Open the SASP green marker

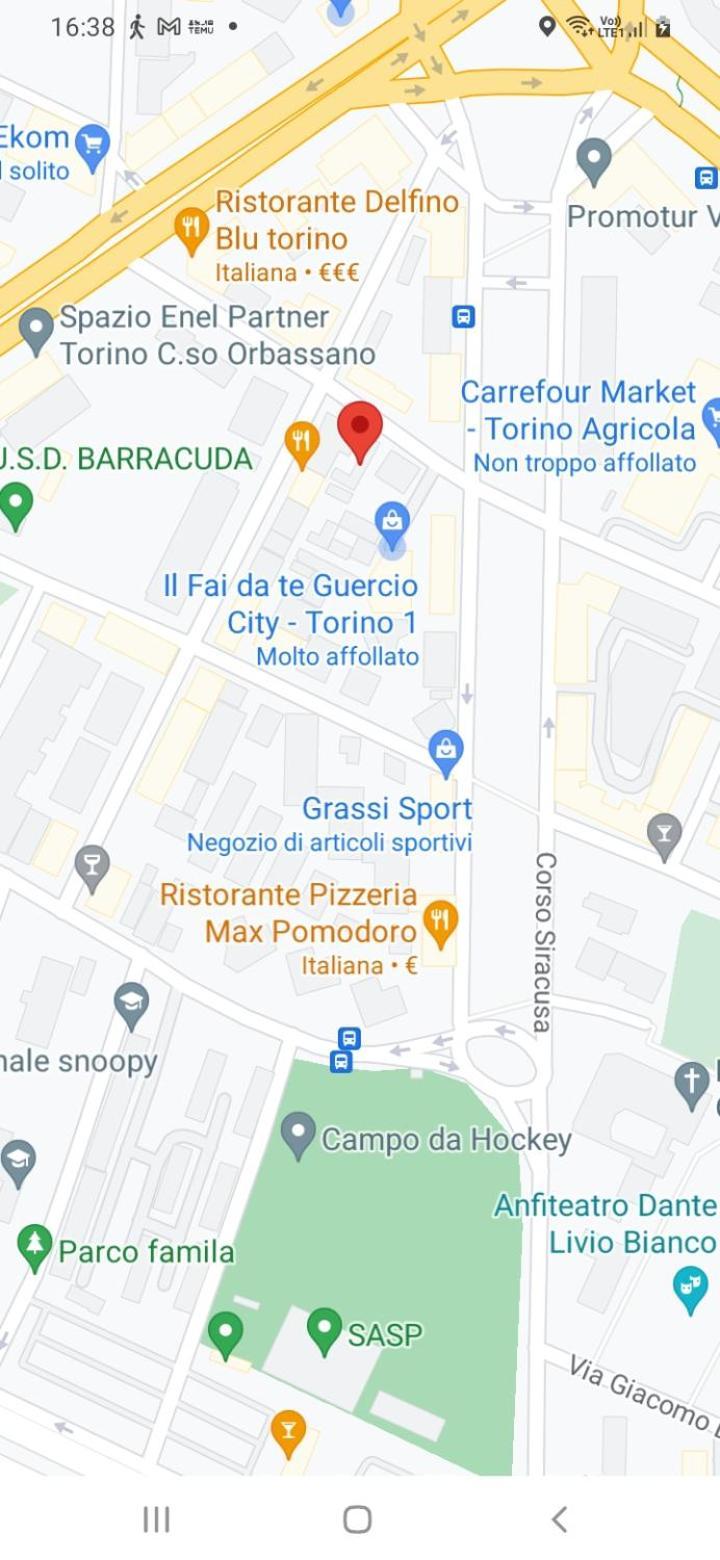coord(324,1328)
